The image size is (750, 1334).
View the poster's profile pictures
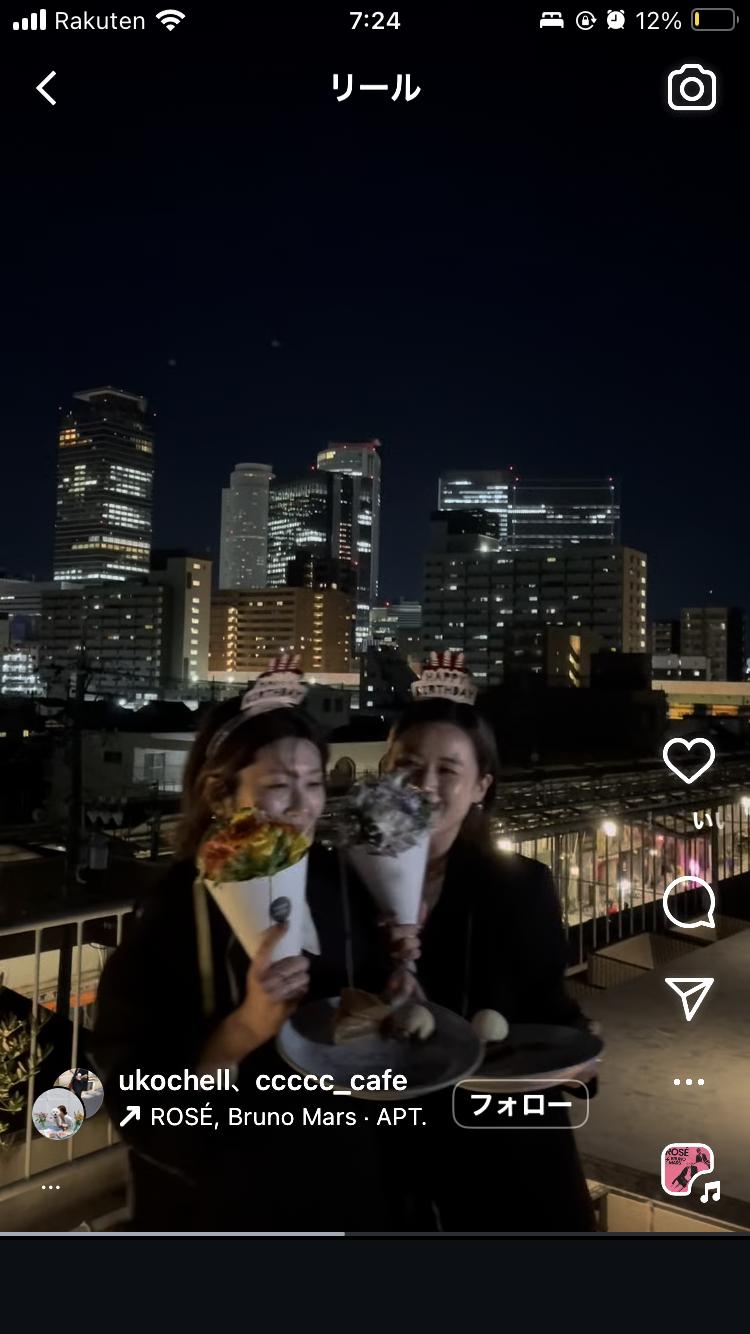pos(67,1104)
